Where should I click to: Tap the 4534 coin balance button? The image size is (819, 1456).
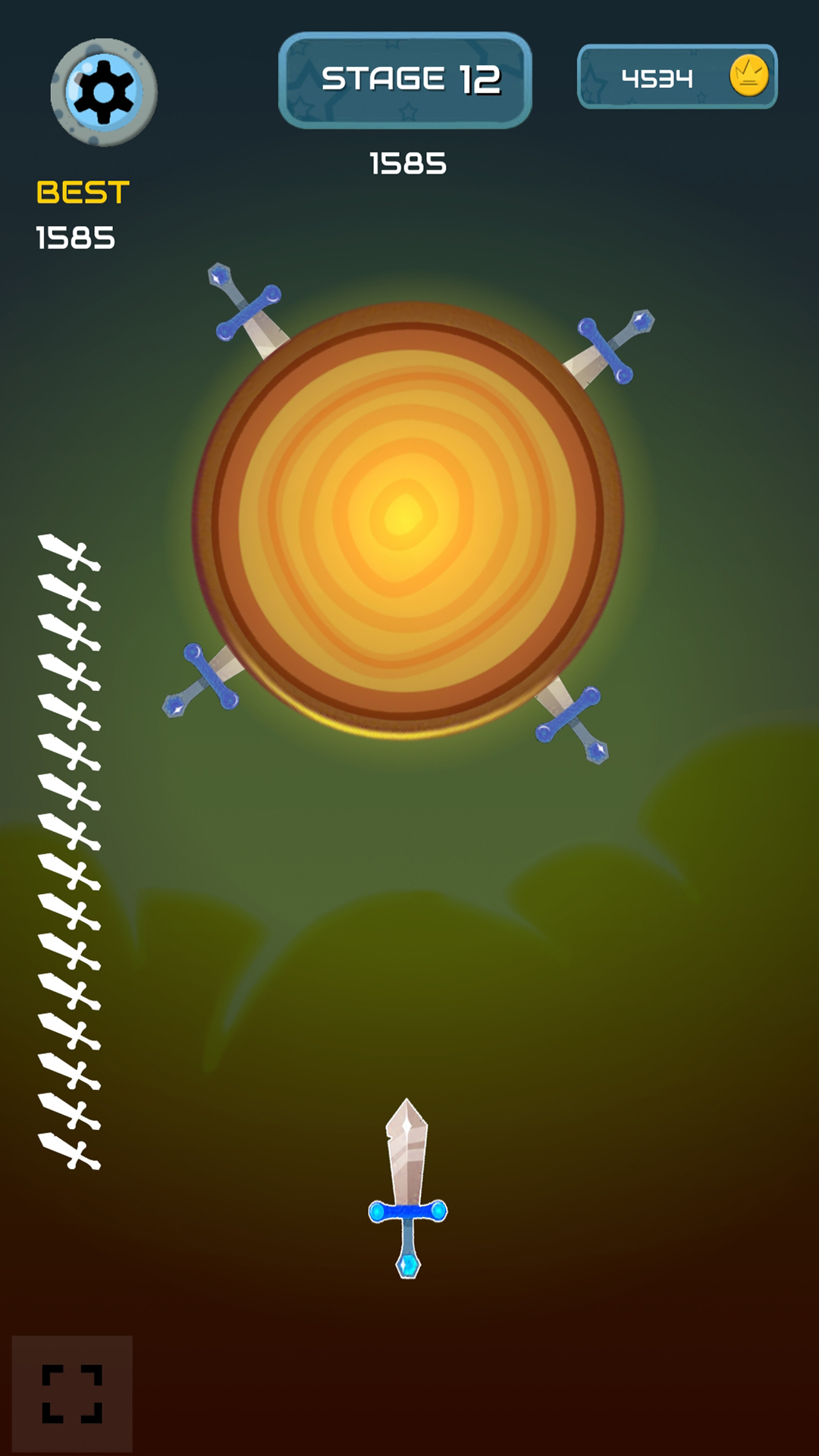pyautogui.click(x=676, y=77)
